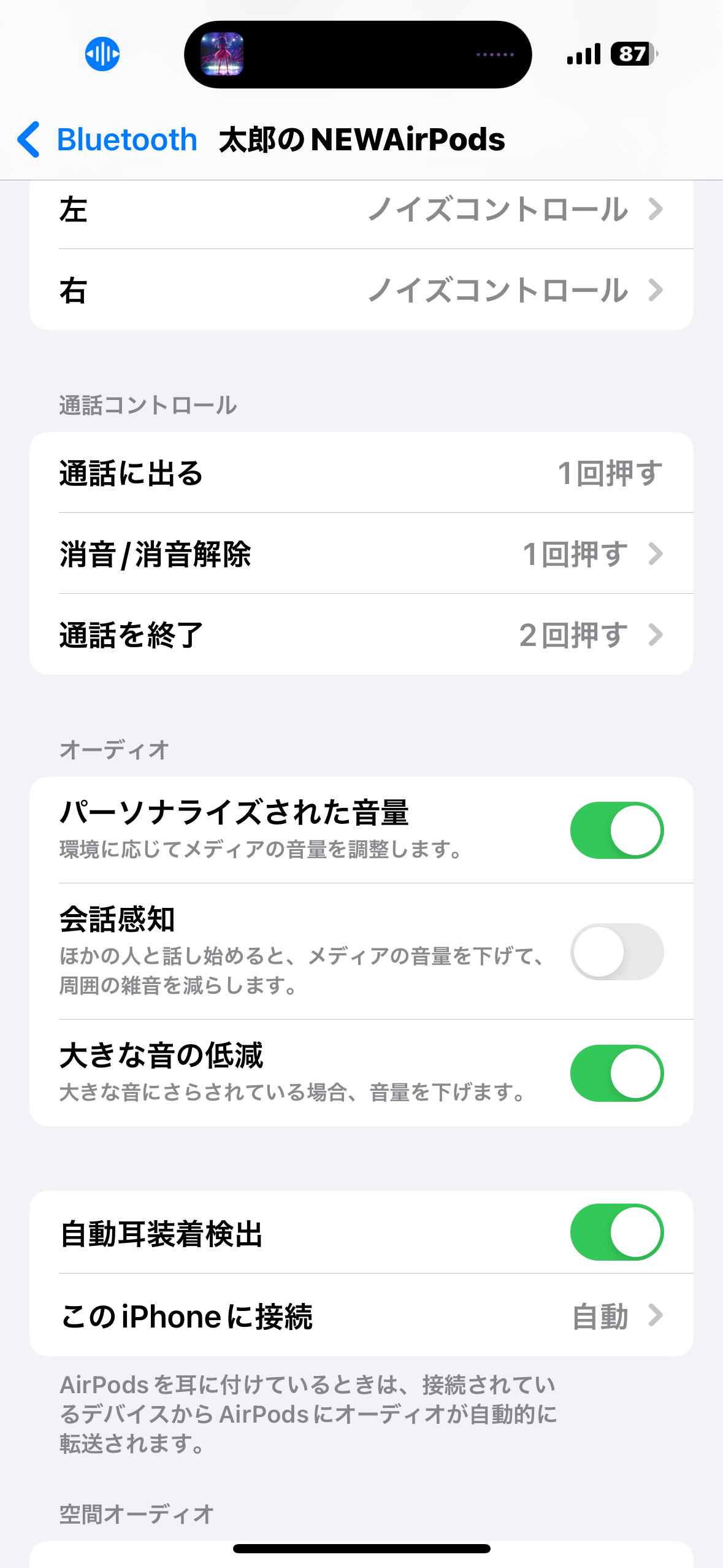Open the 右 noise control setting
Viewport: 723px width, 1568px height.
pyautogui.click(x=361, y=290)
